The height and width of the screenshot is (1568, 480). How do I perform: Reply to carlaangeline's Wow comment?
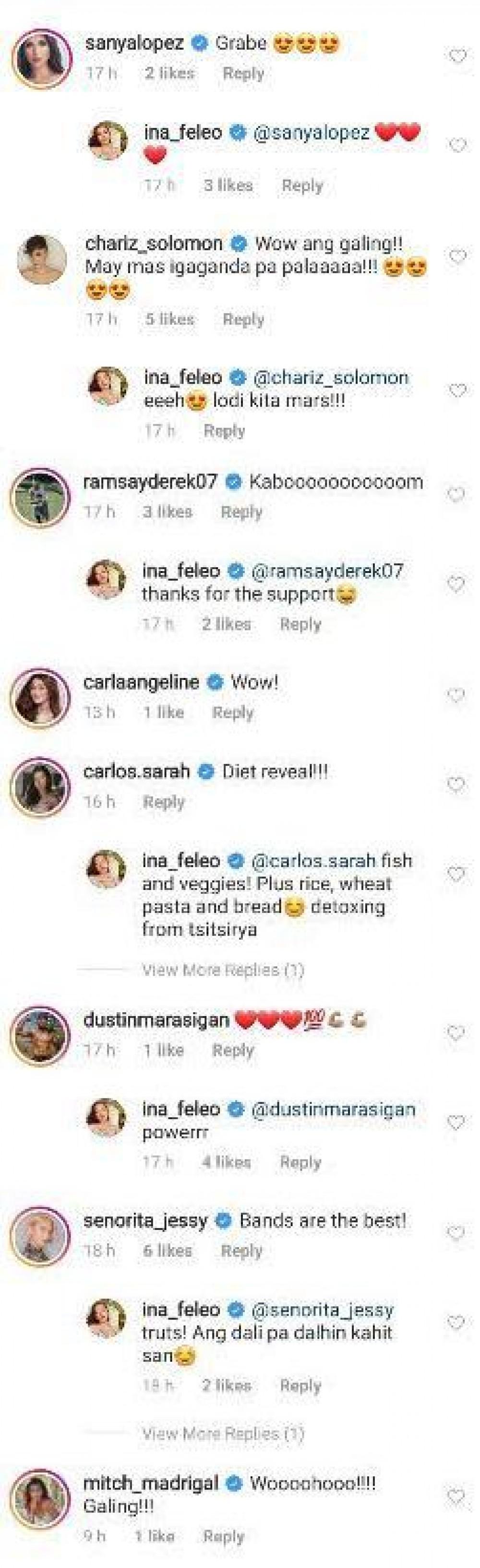coord(232,712)
